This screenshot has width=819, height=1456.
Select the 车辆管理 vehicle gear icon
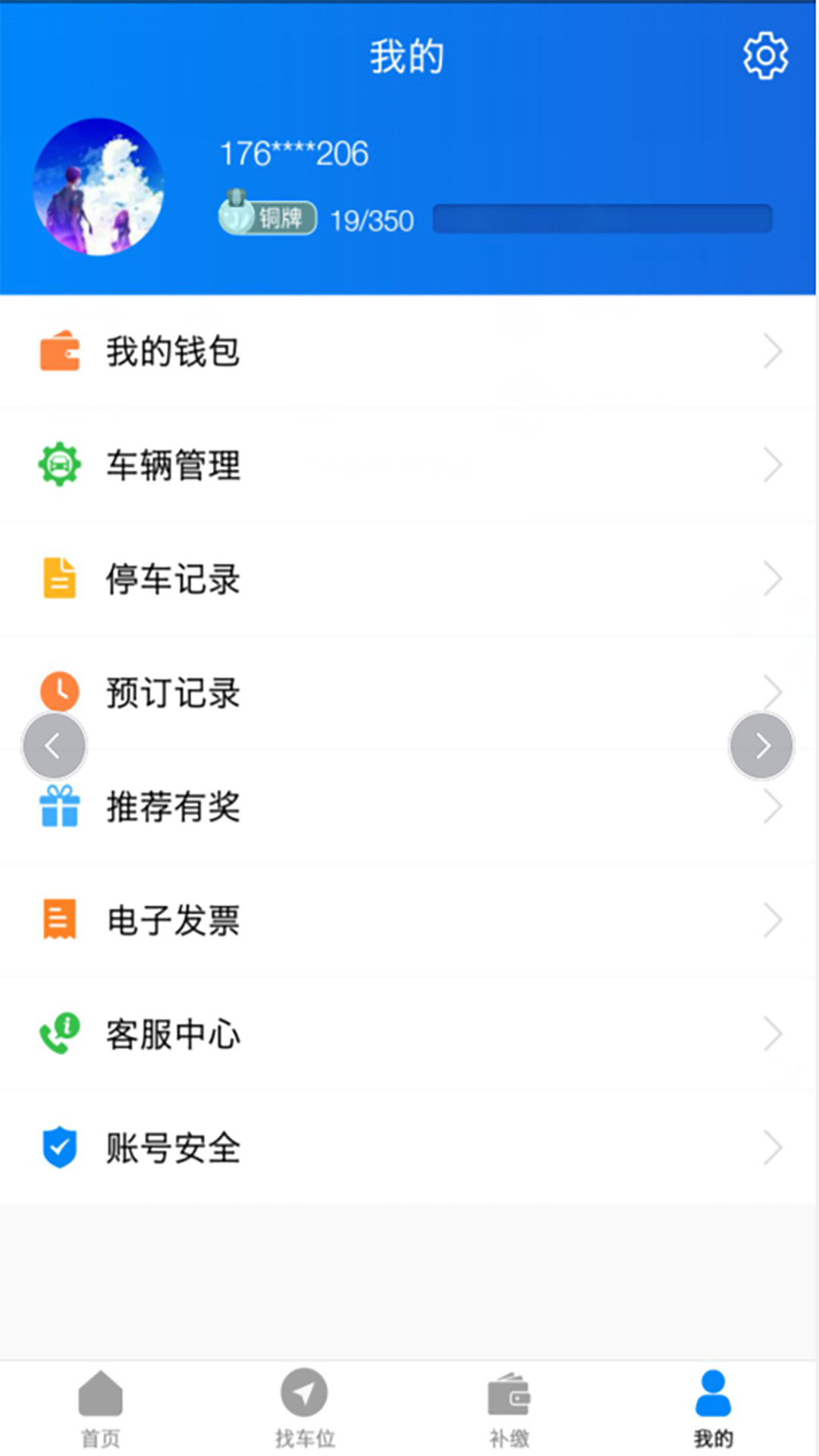pos(59,465)
